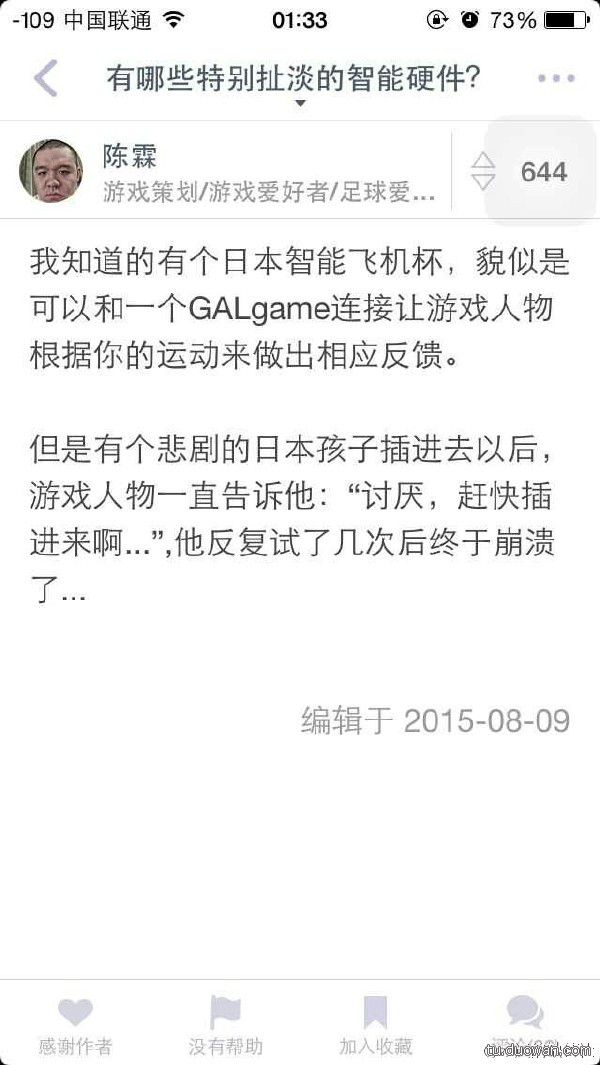The width and height of the screenshot is (600, 1065).
Task: Tap 感谢作者 to thank the author
Action: point(75,1025)
